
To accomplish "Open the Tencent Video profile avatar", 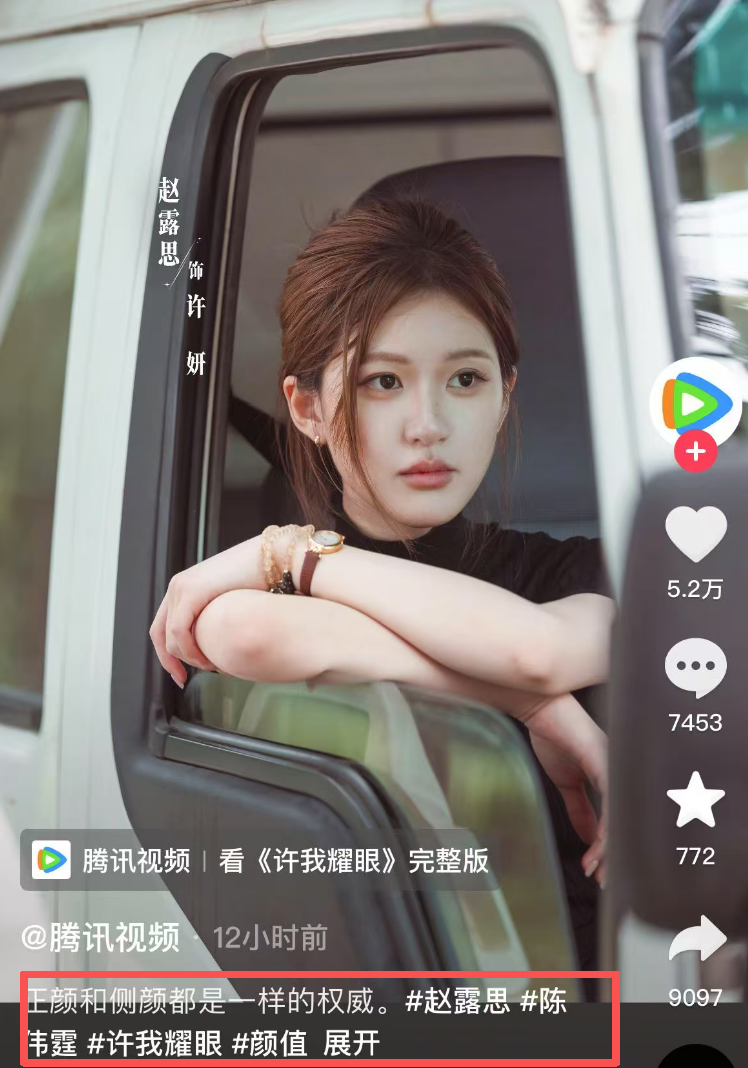I will point(695,403).
